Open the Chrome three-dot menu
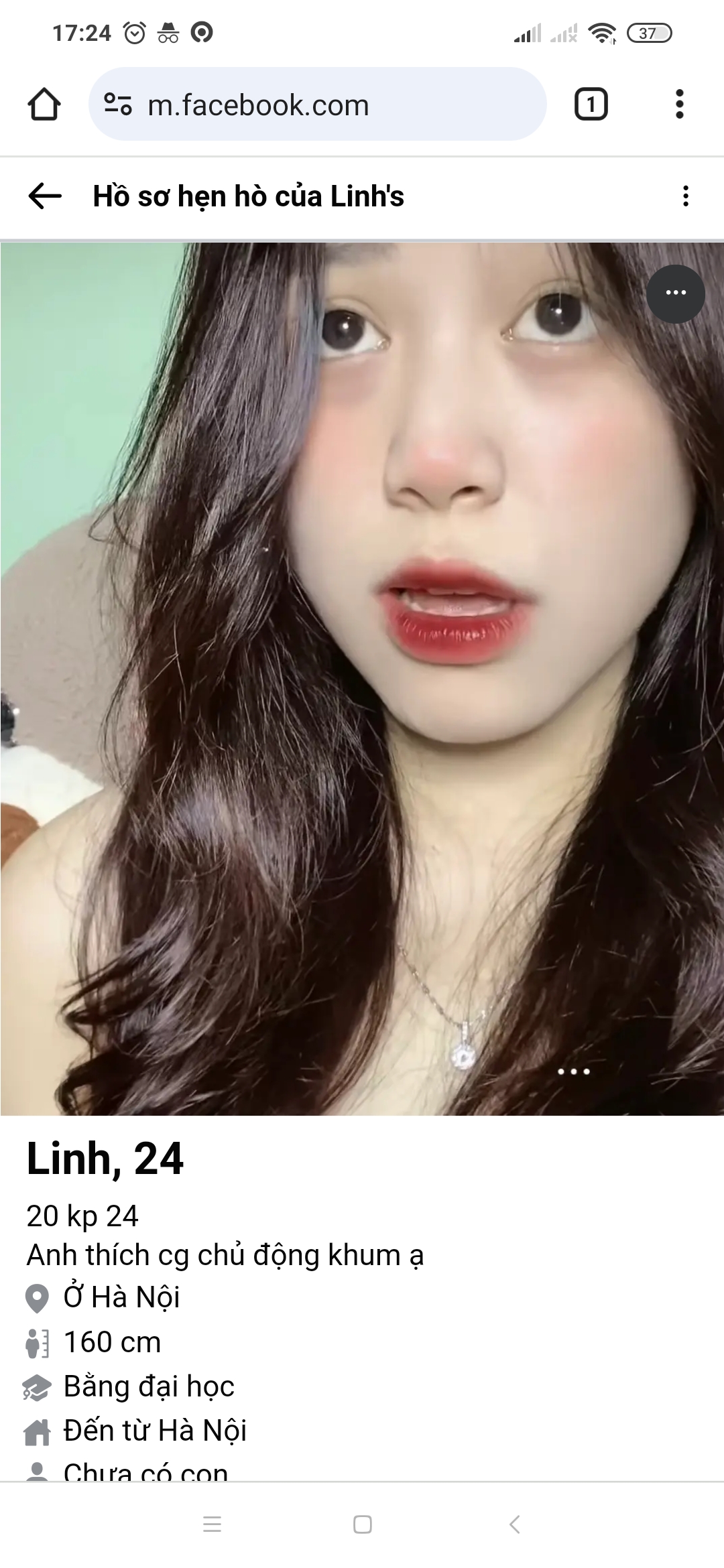 coord(679,105)
